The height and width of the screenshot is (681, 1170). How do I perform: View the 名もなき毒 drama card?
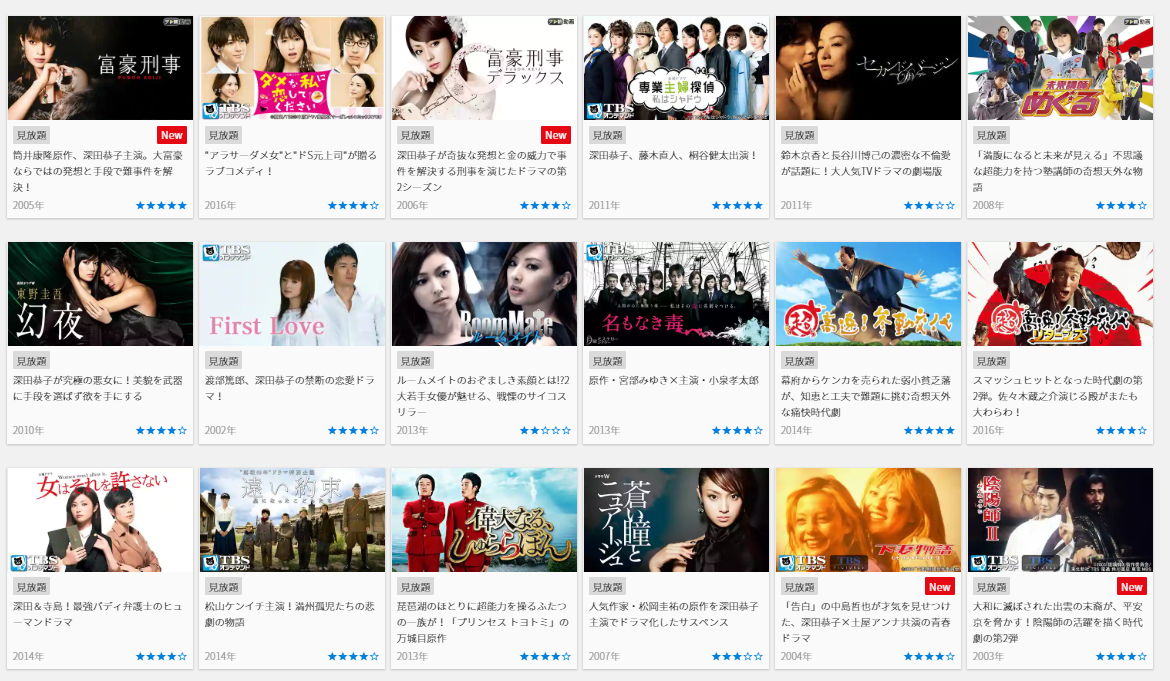pos(676,294)
